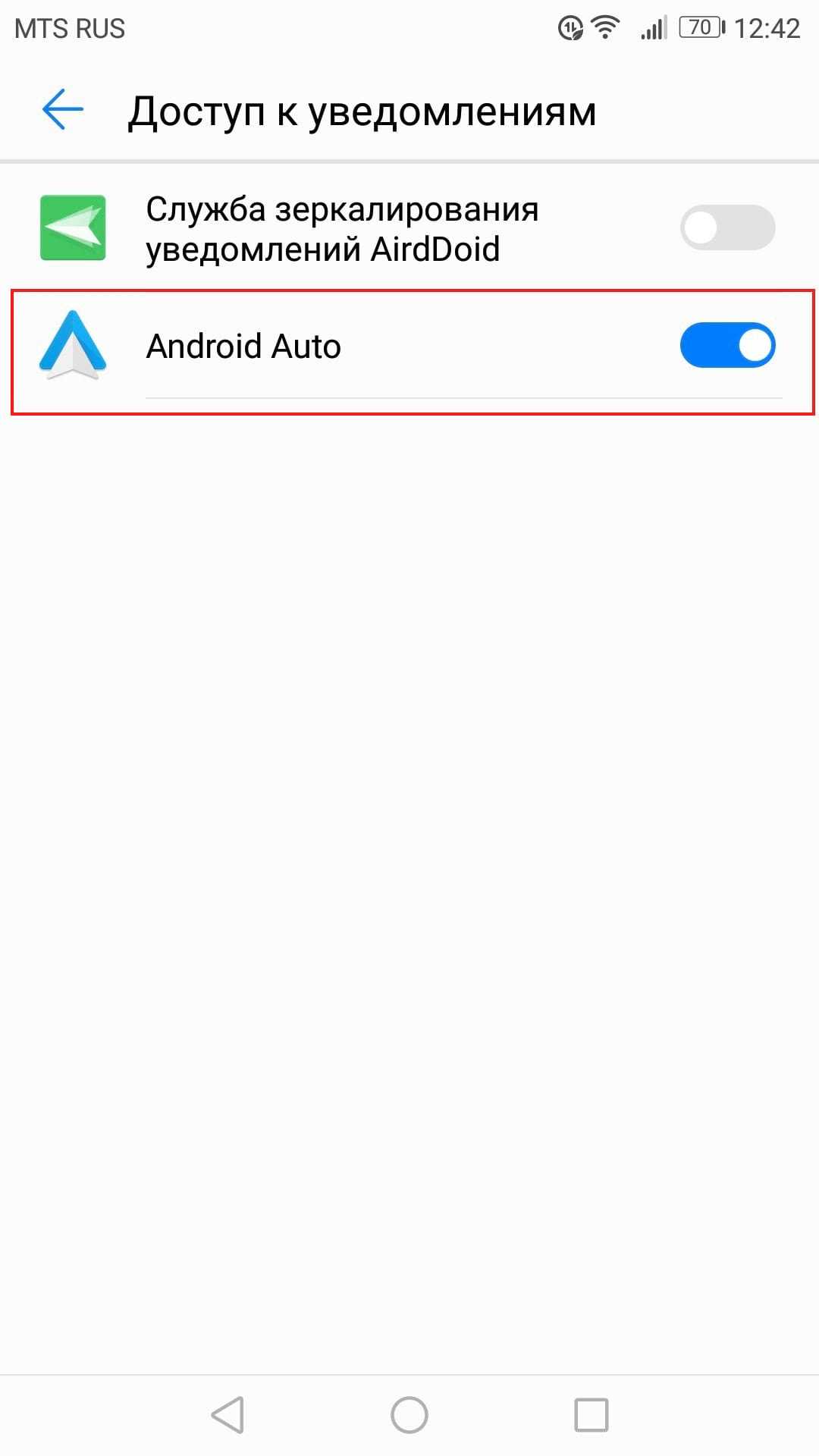Screen dimensions: 819x1456
Task: Go back from Доступ к уведомлениям
Action: 63,110
